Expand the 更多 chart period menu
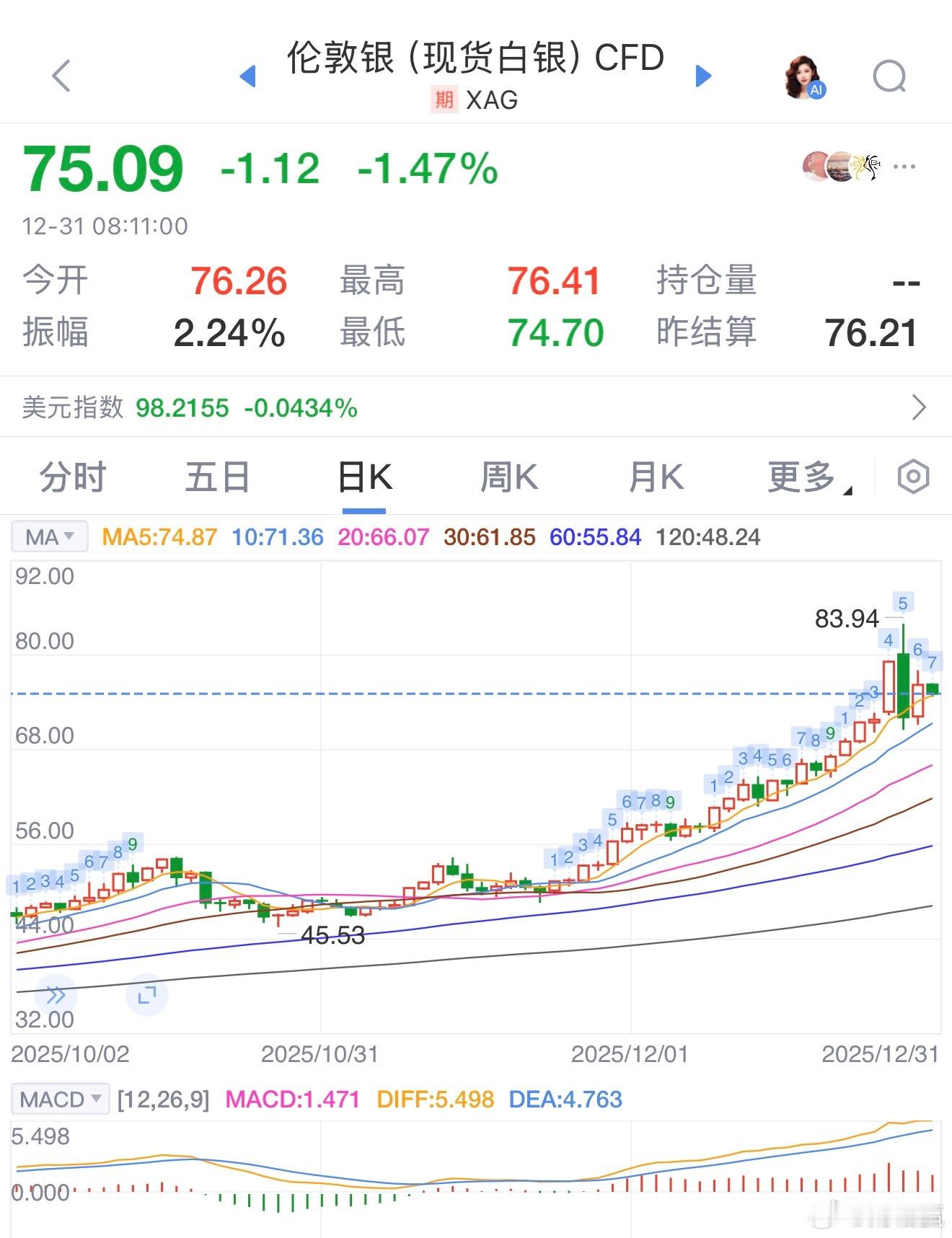 (804, 477)
